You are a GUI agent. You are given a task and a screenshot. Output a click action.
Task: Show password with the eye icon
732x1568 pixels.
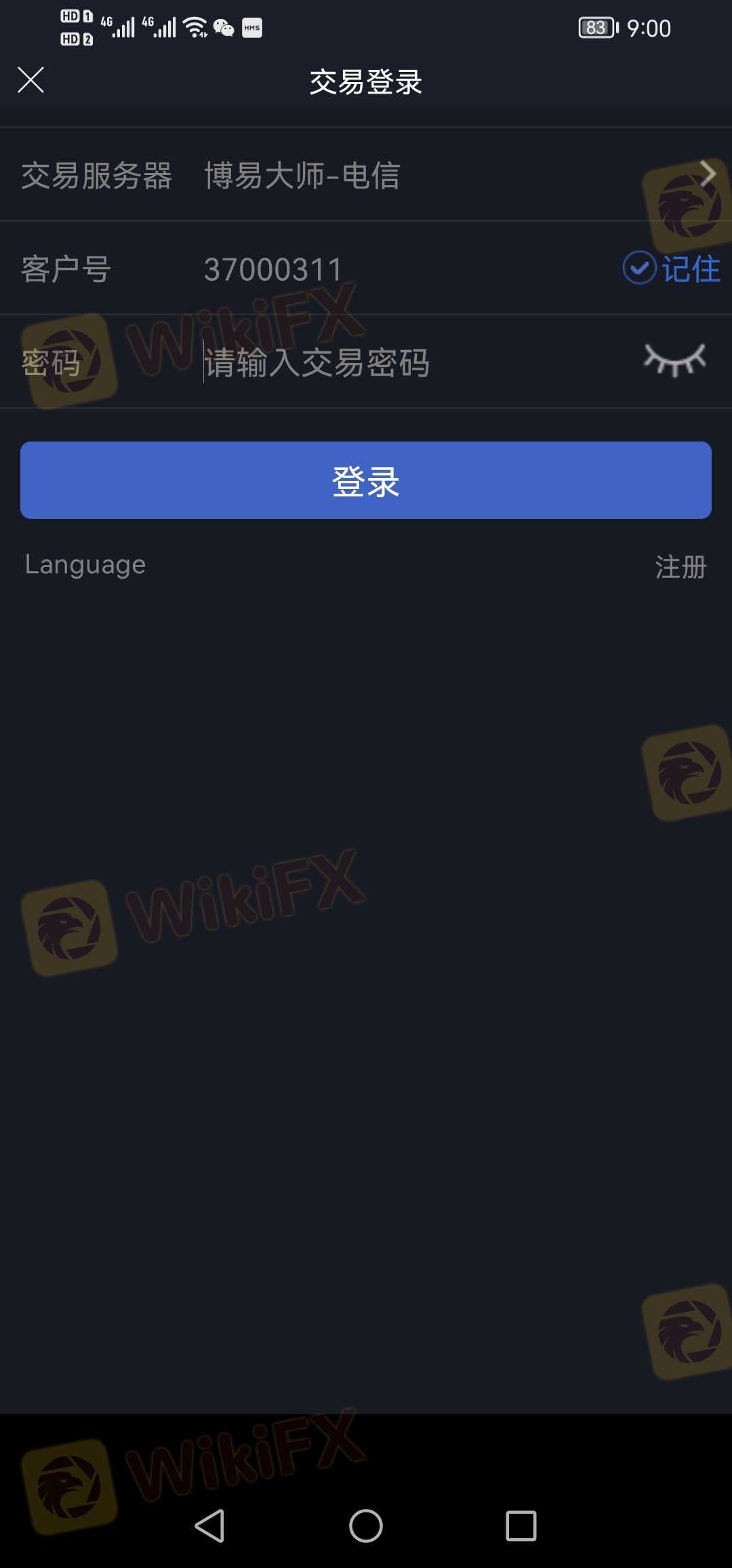pos(674,360)
